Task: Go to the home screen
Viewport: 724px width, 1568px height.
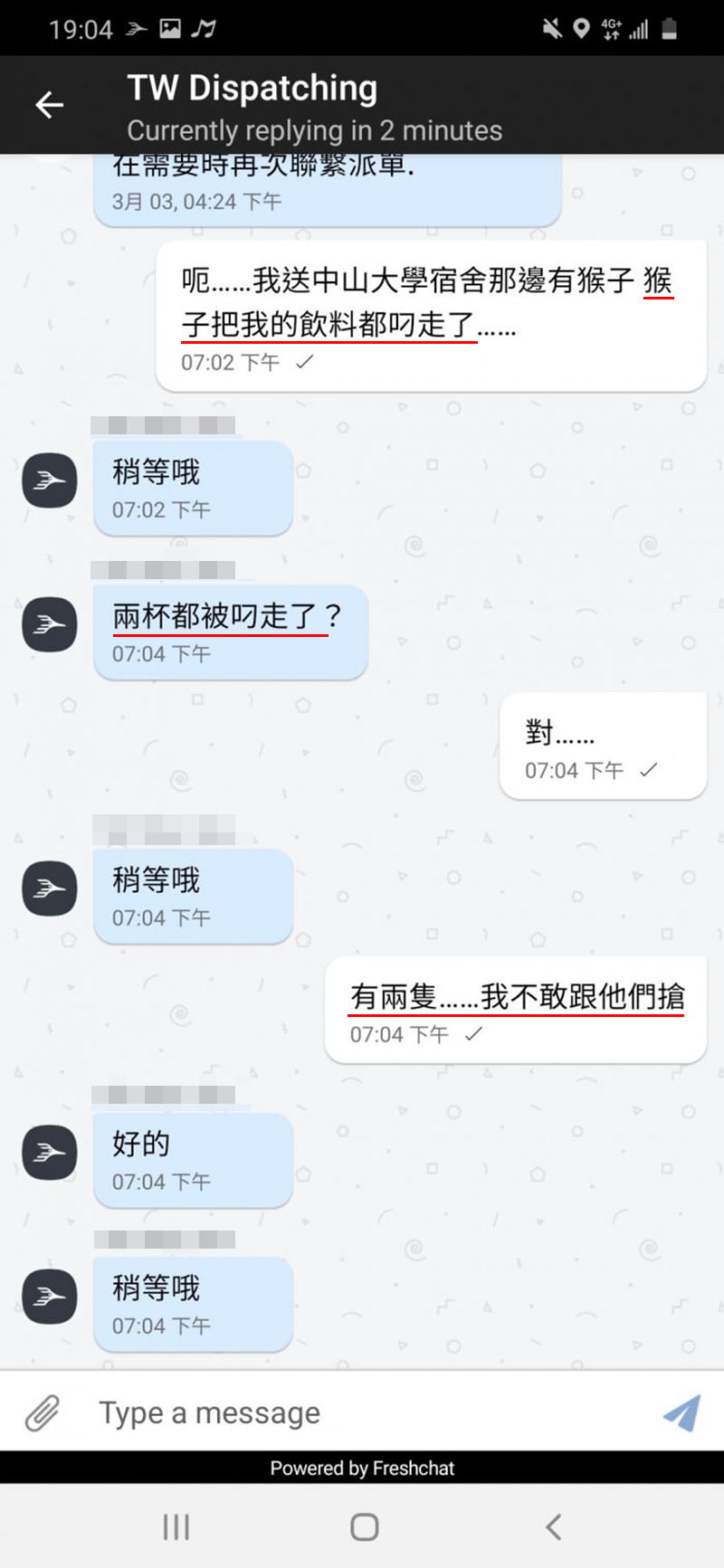Action: (x=364, y=1527)
